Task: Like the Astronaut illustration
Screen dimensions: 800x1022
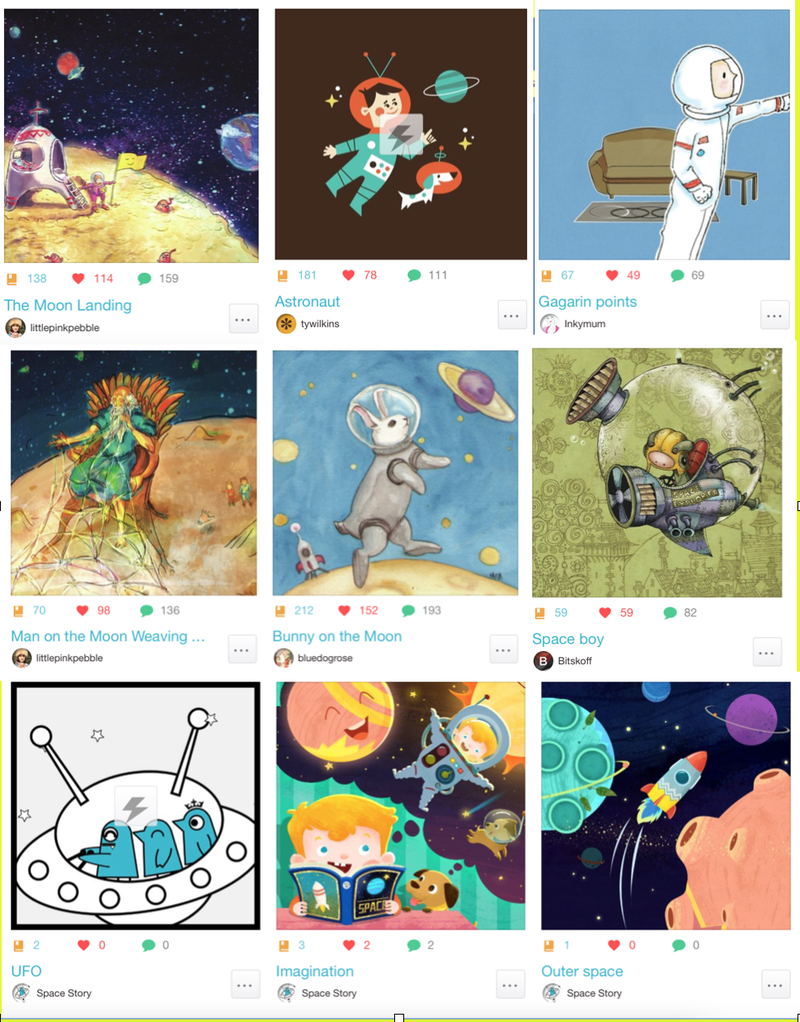Action: point(349,275)
